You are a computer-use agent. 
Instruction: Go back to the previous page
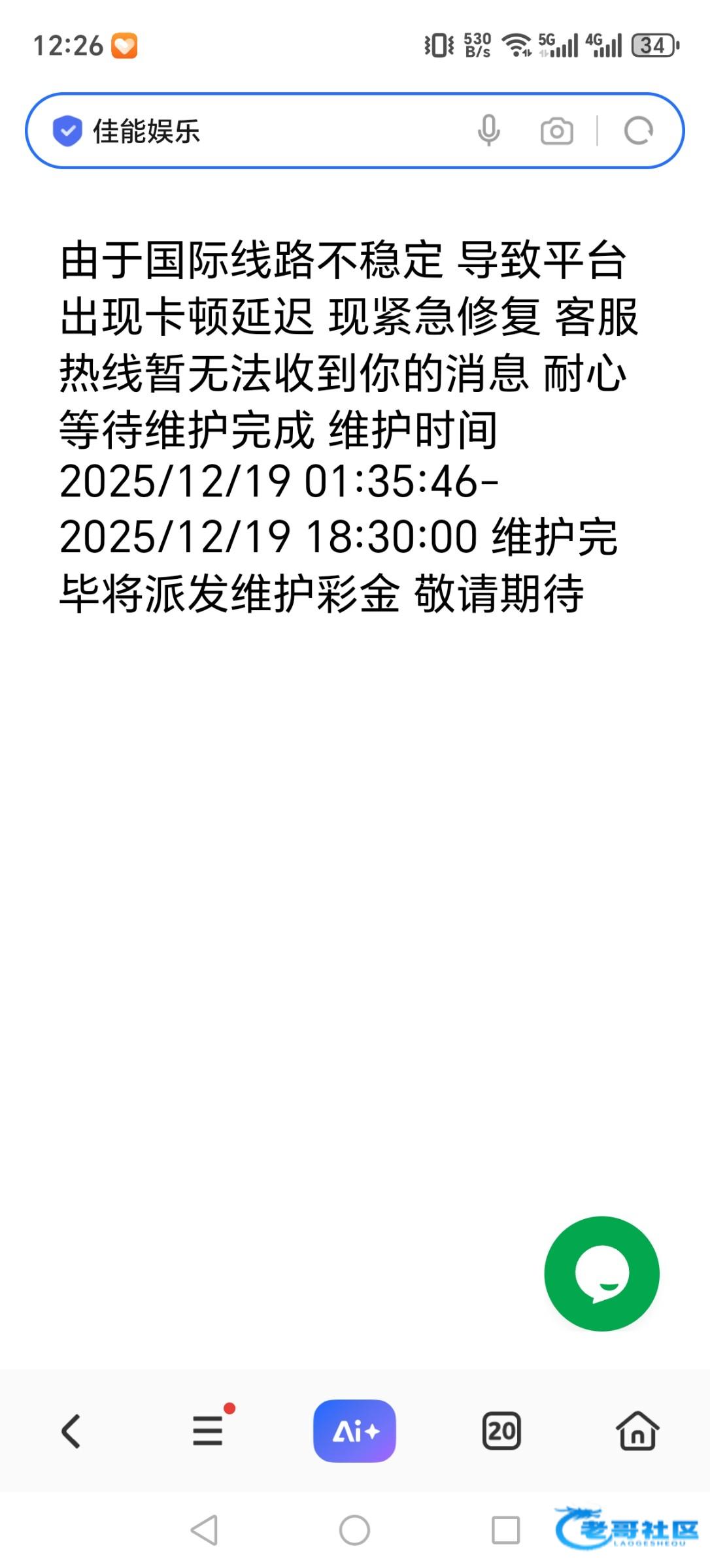coord(71,1431)
